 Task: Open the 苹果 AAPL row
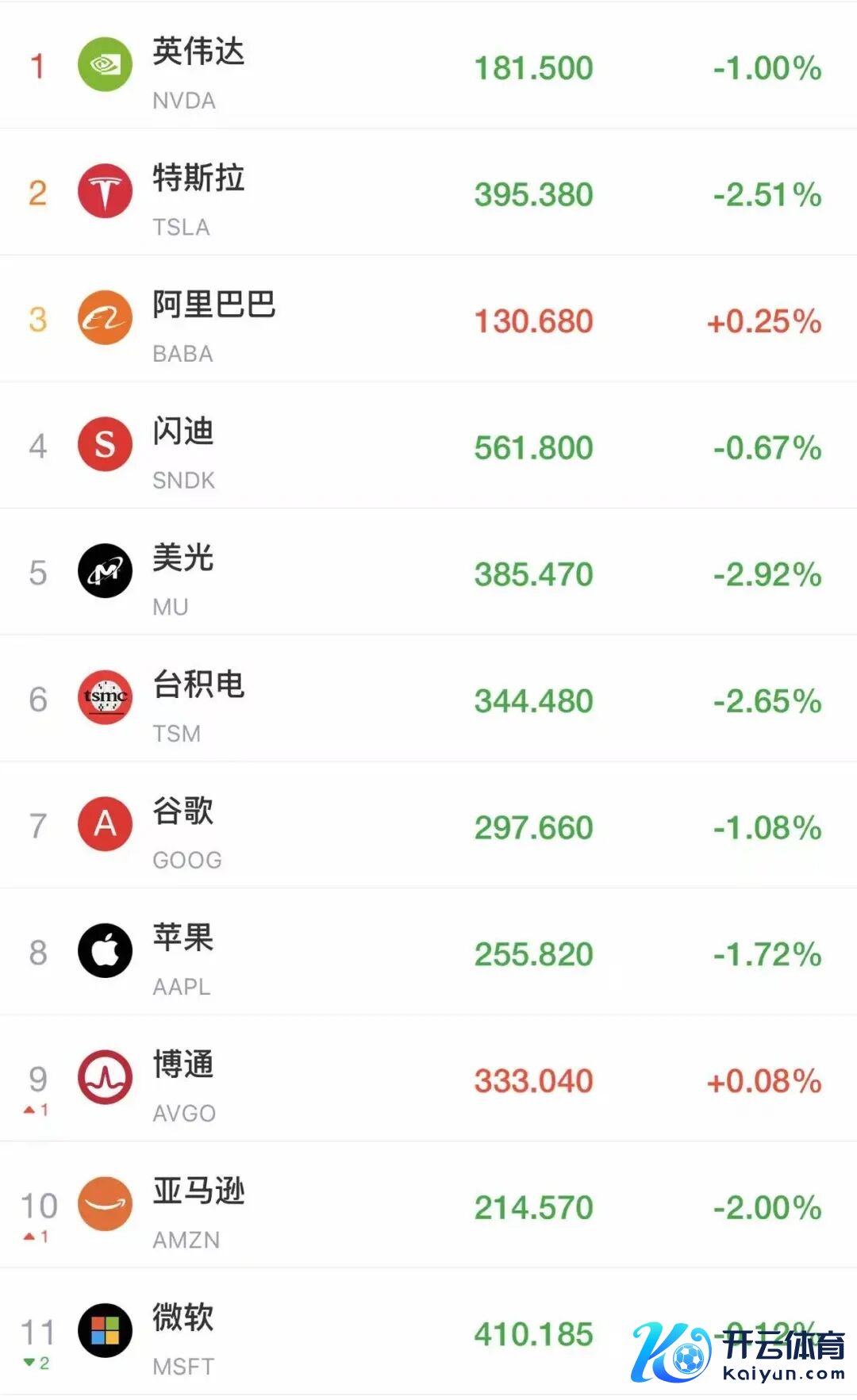(x=428, y=953)
